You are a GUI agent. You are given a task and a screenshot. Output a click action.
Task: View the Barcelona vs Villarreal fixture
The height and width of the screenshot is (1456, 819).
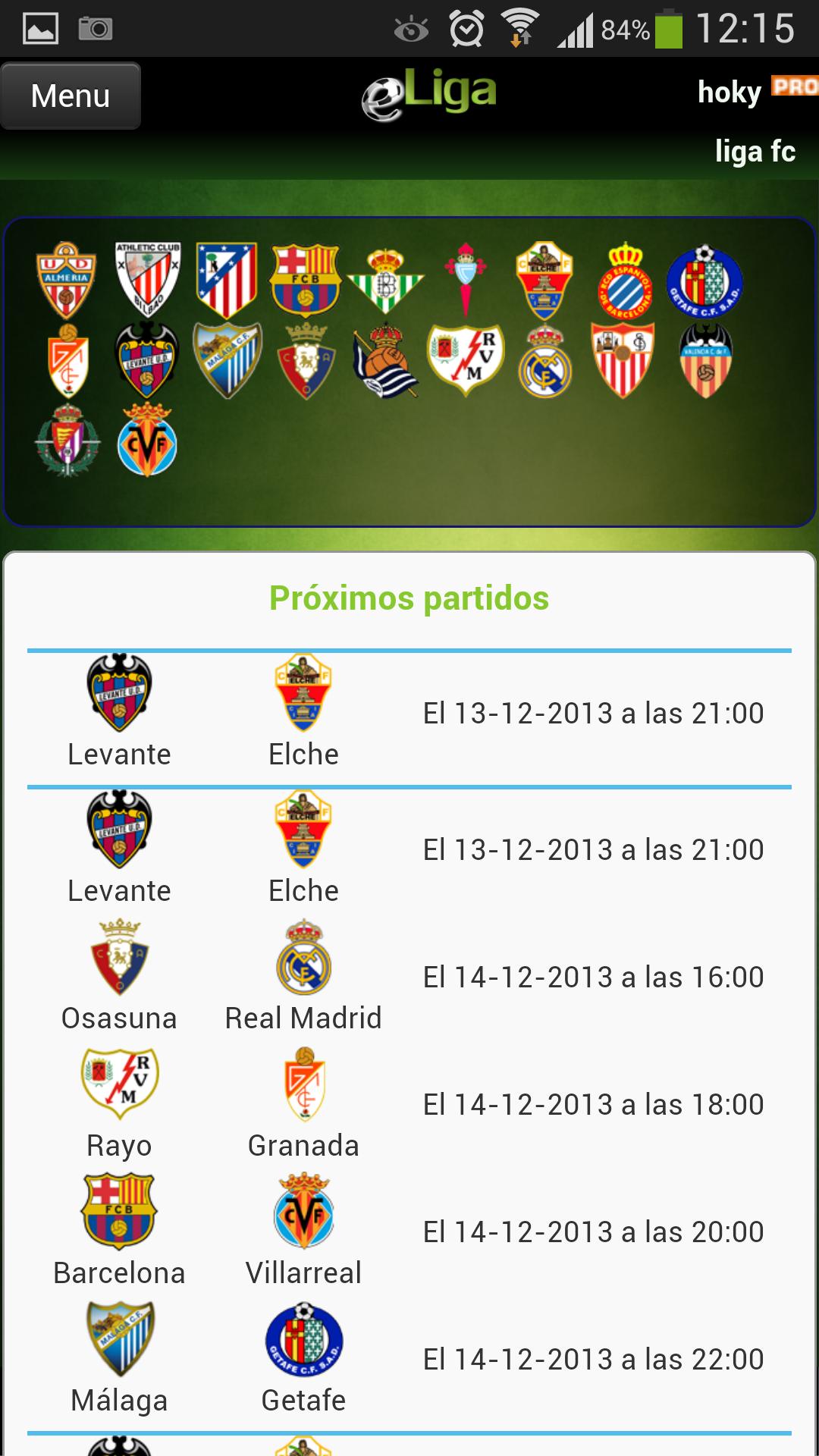[x=409, y=1232]
